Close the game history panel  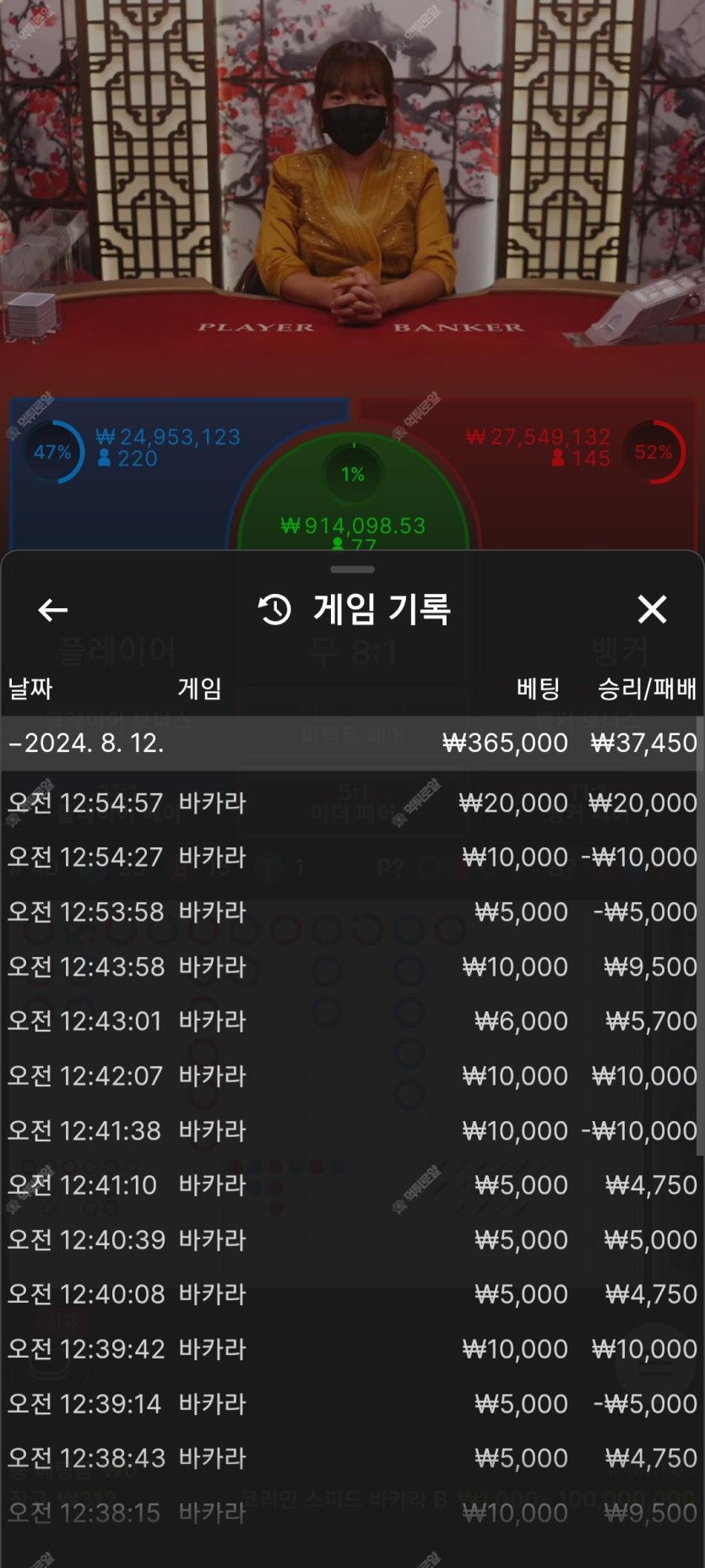pos(652,609)
